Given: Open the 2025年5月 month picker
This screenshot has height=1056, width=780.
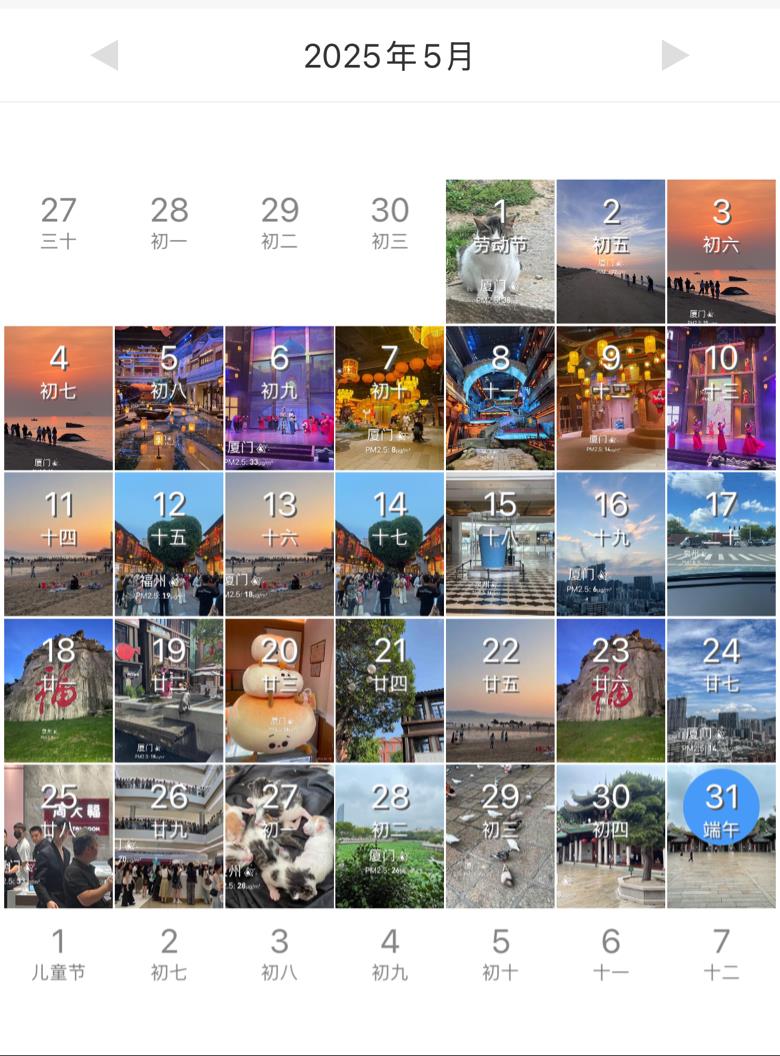Looking at the screenshot, I should coord(389,56).
